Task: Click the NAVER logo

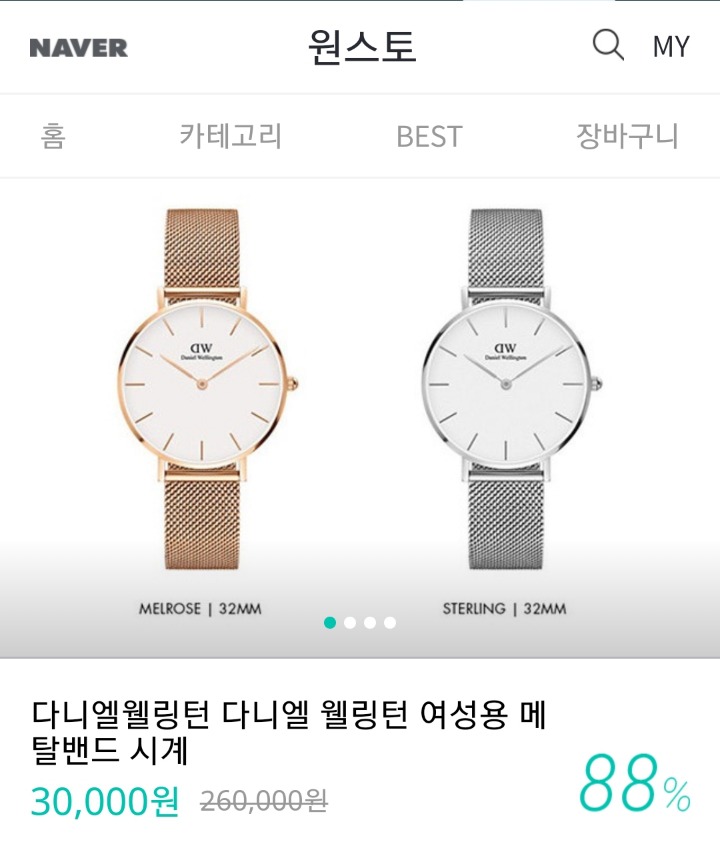Action: coord(78,44)
